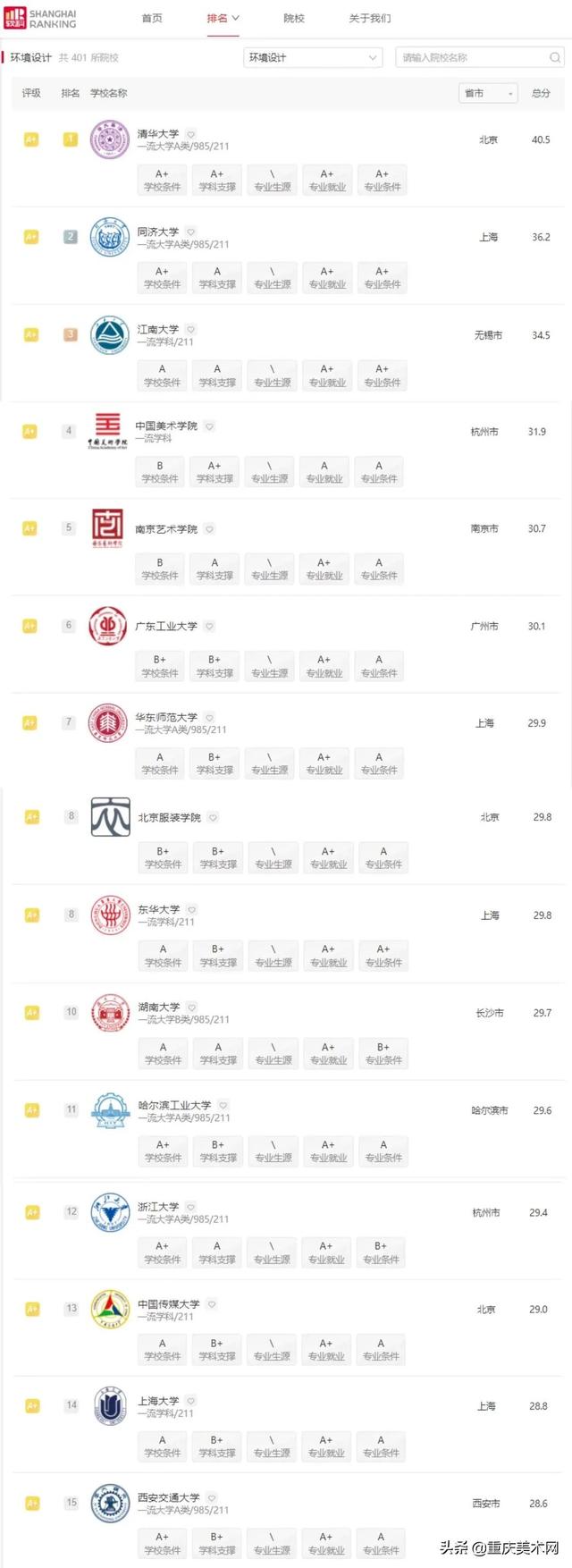View 湖南大学 ranking details
Image resolution: width=572 pixels, height=1568 pixels.
(x=159, y=1007)
